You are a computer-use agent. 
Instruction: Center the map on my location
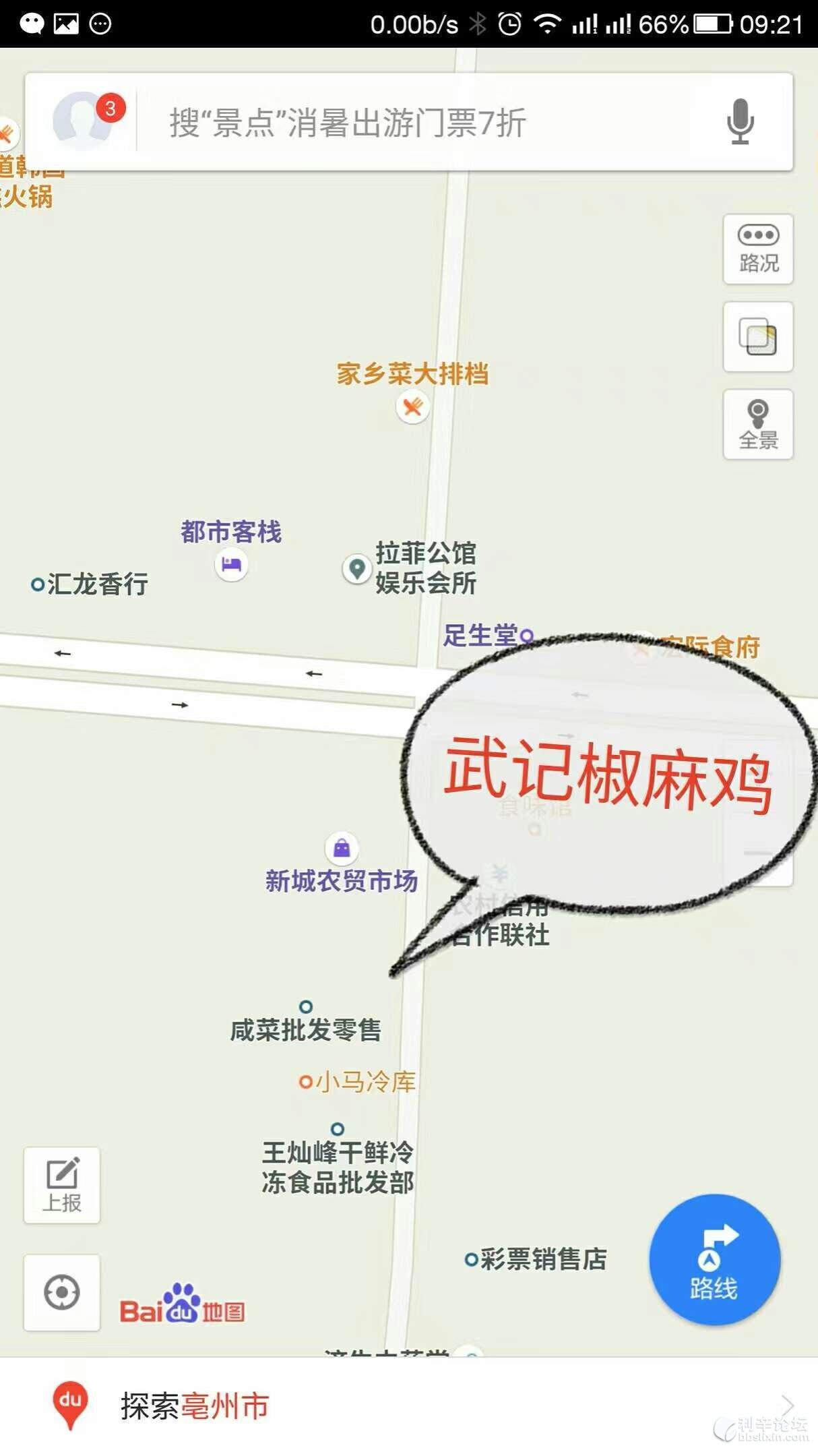pos(62,1292)
